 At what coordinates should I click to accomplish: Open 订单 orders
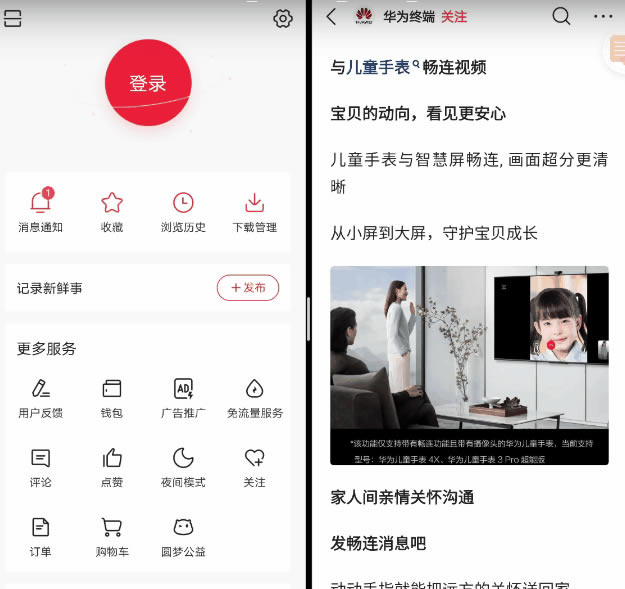click(x=40, y=536)
